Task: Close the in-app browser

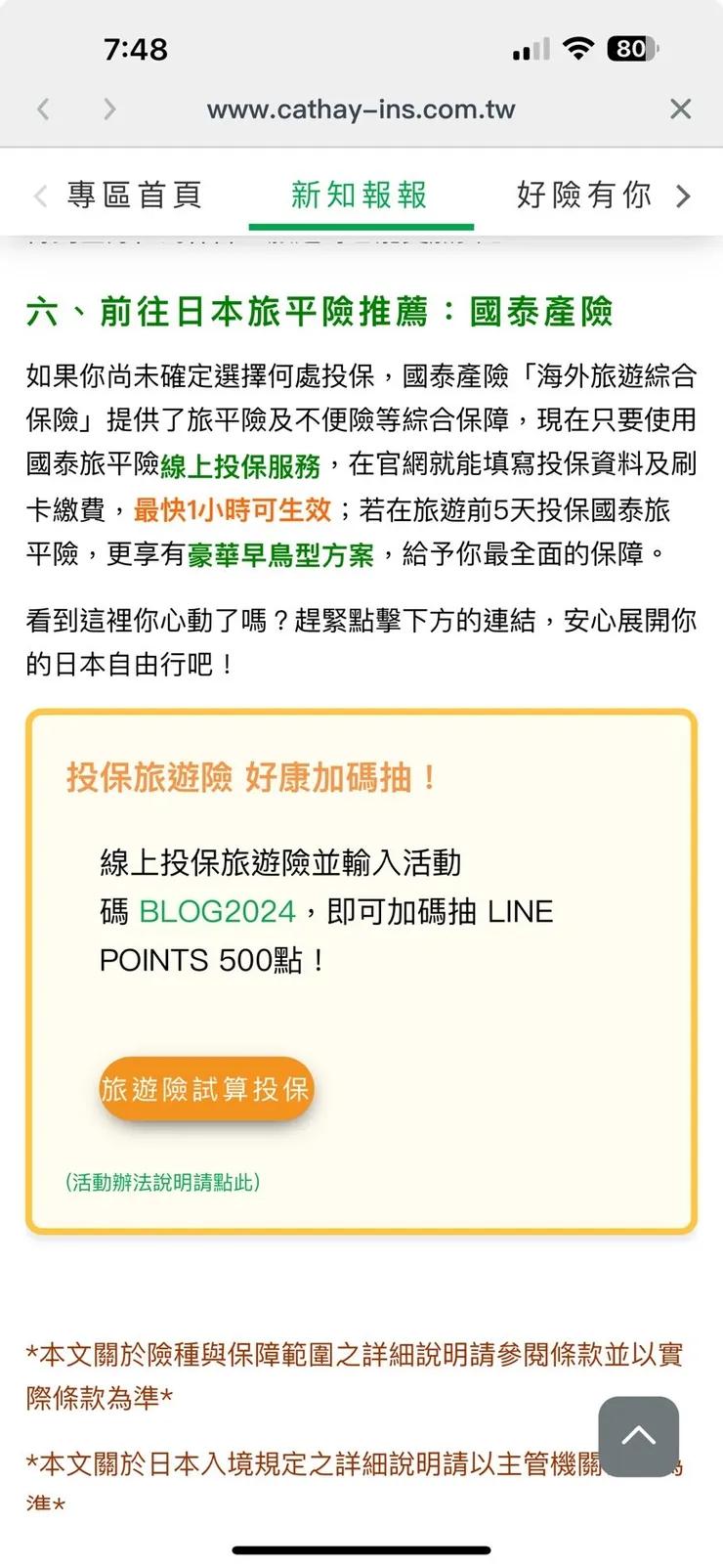Action: 680,109
